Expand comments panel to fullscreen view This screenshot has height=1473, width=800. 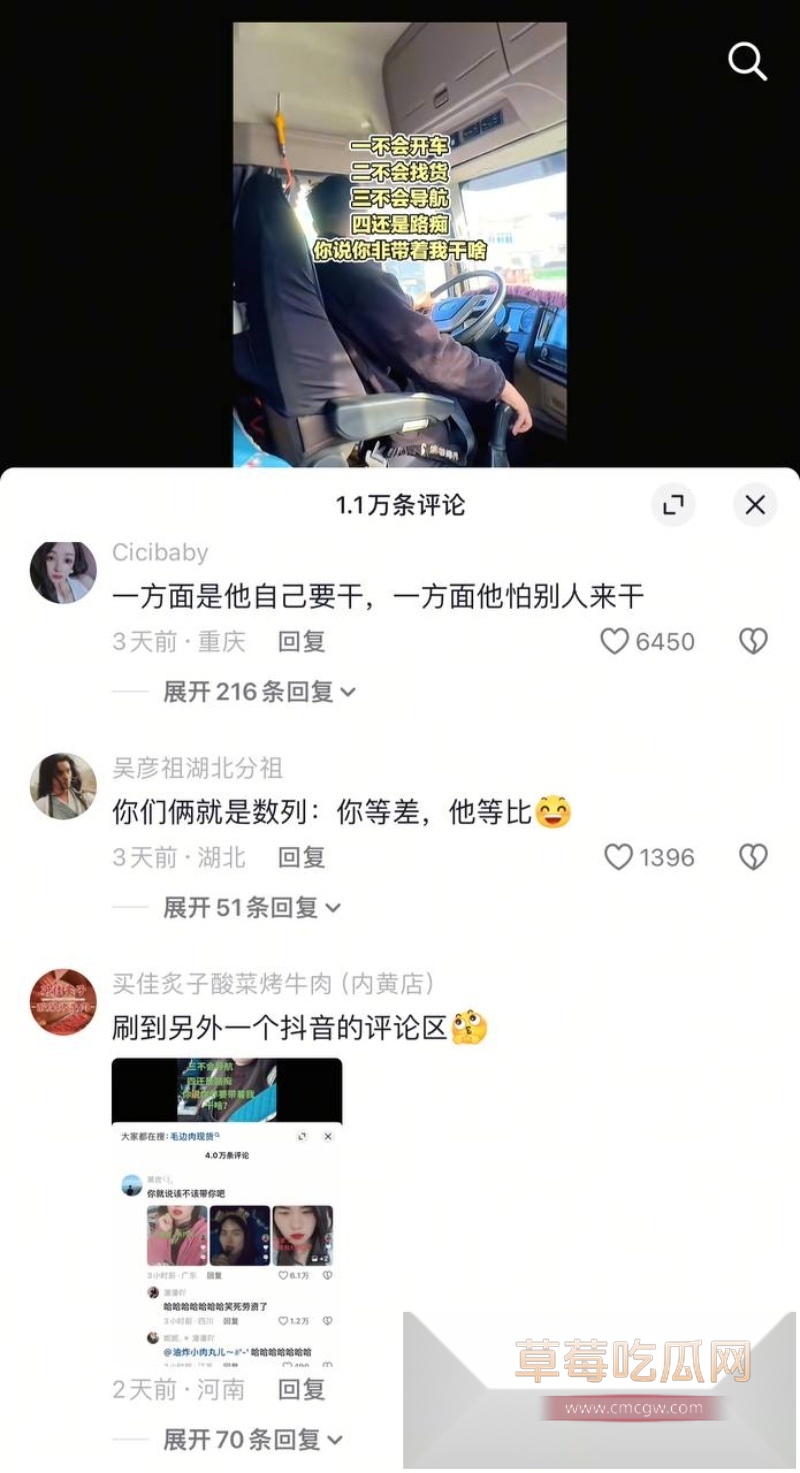click(674, 505)
